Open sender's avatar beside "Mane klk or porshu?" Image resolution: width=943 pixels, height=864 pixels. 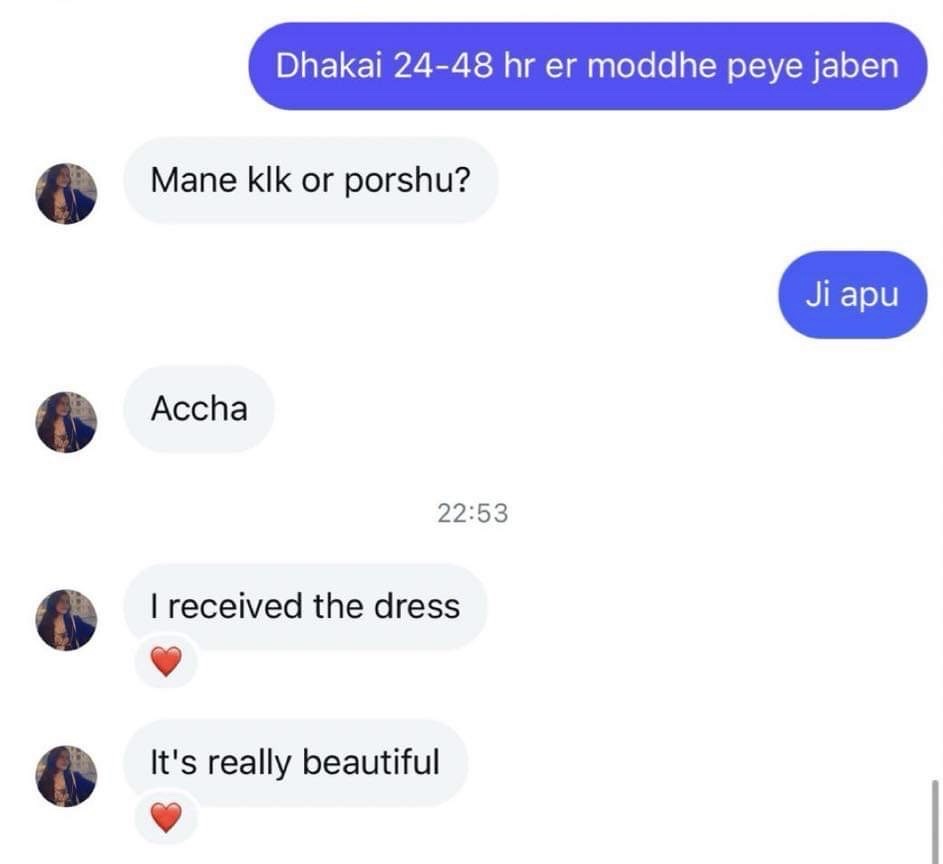tap(66, 193)
